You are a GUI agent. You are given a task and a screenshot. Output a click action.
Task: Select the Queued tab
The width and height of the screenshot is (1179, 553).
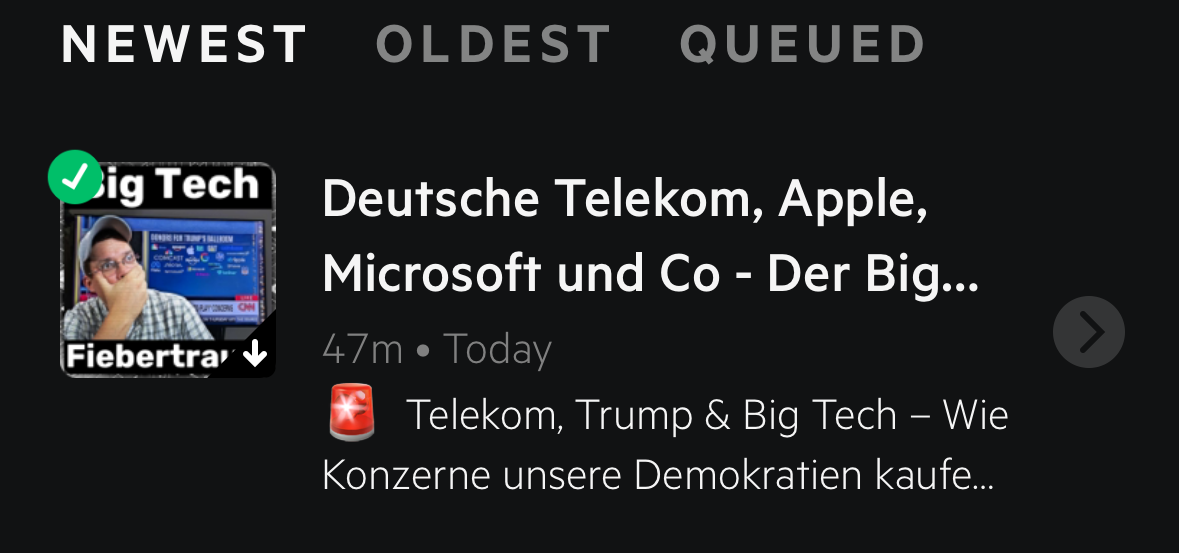(803, 44)
